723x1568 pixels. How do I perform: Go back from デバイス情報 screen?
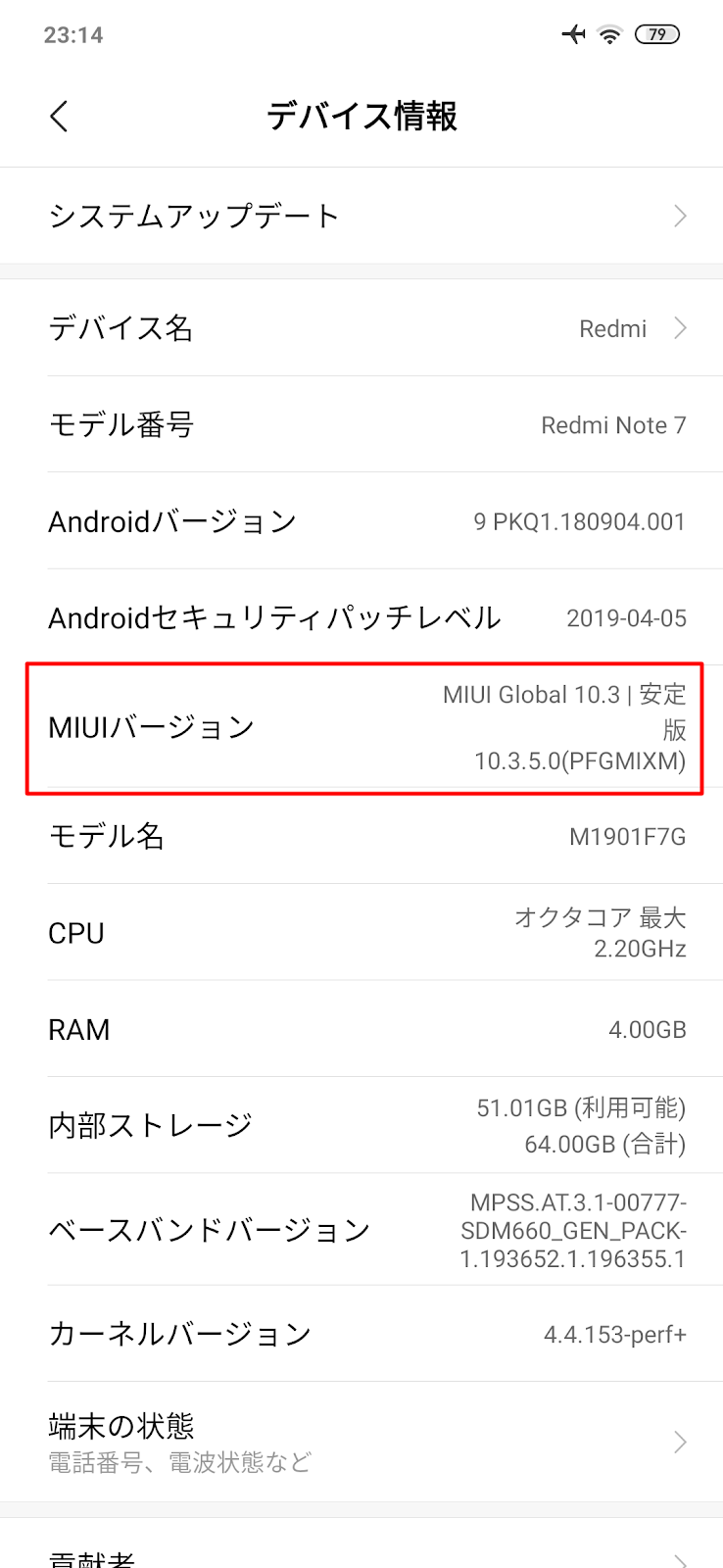coord(60,117)
